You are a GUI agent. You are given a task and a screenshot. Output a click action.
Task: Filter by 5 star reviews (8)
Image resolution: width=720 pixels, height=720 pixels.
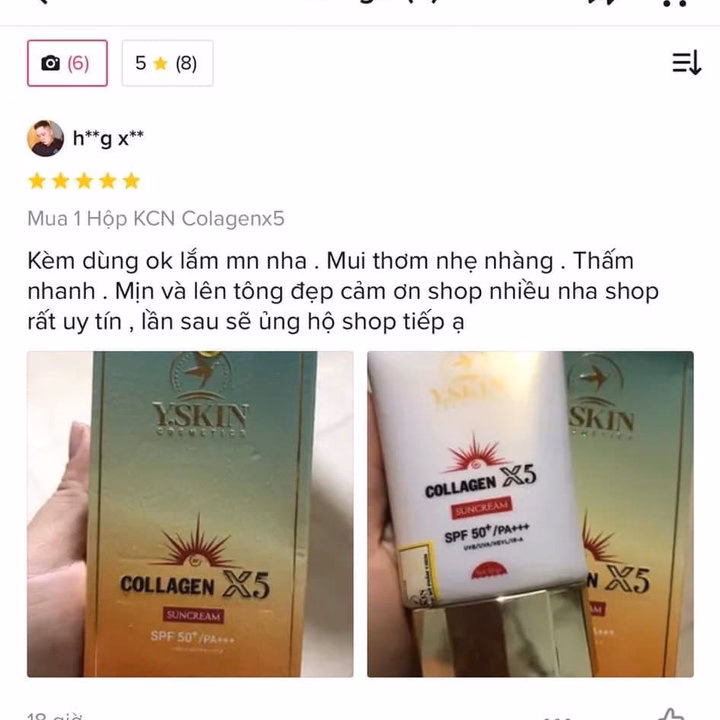coord(167,63)
